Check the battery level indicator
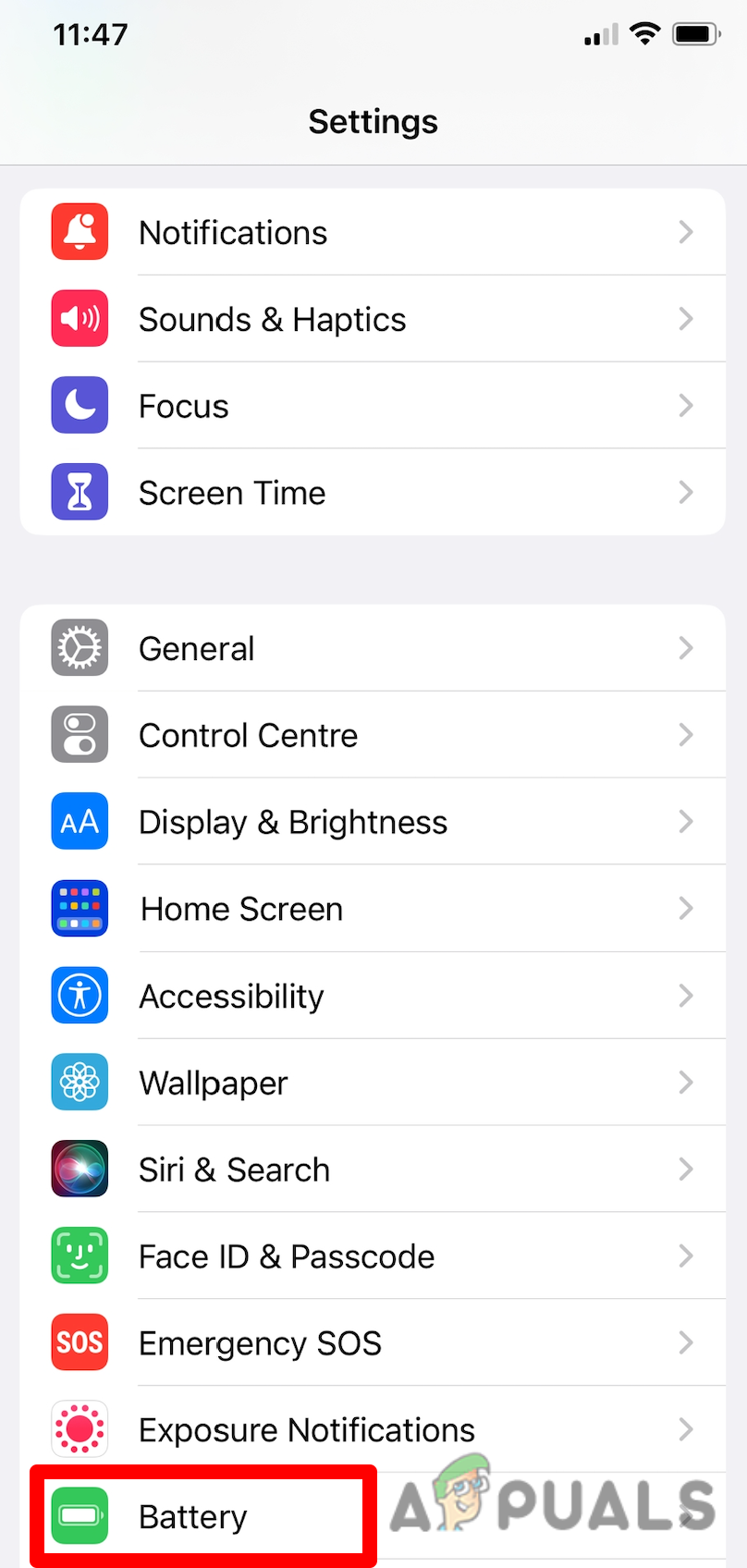The height and width of the screenshot is (1568, 747). (697, 33)
